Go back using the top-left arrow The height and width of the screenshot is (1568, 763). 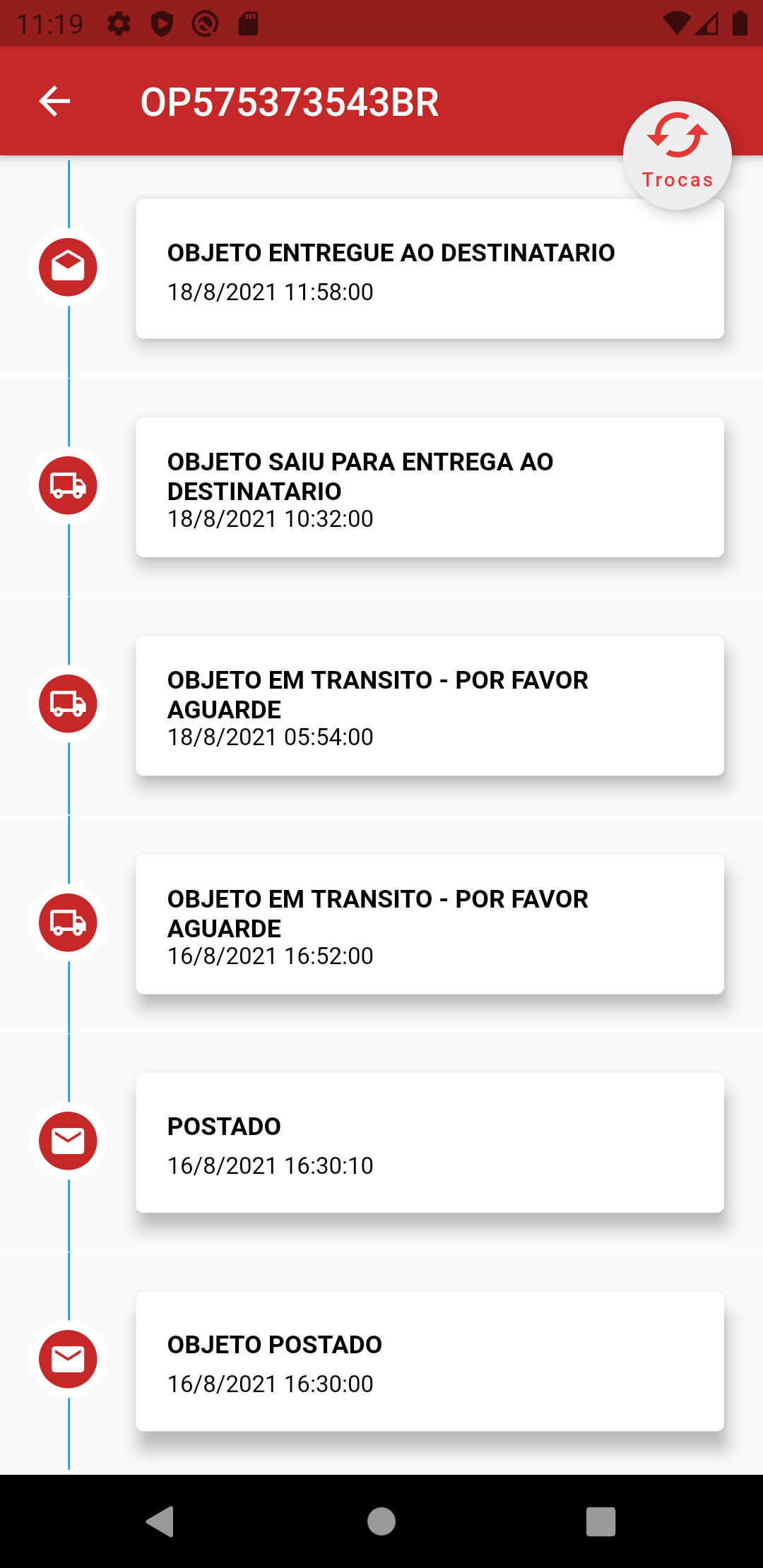coord(54,101)
